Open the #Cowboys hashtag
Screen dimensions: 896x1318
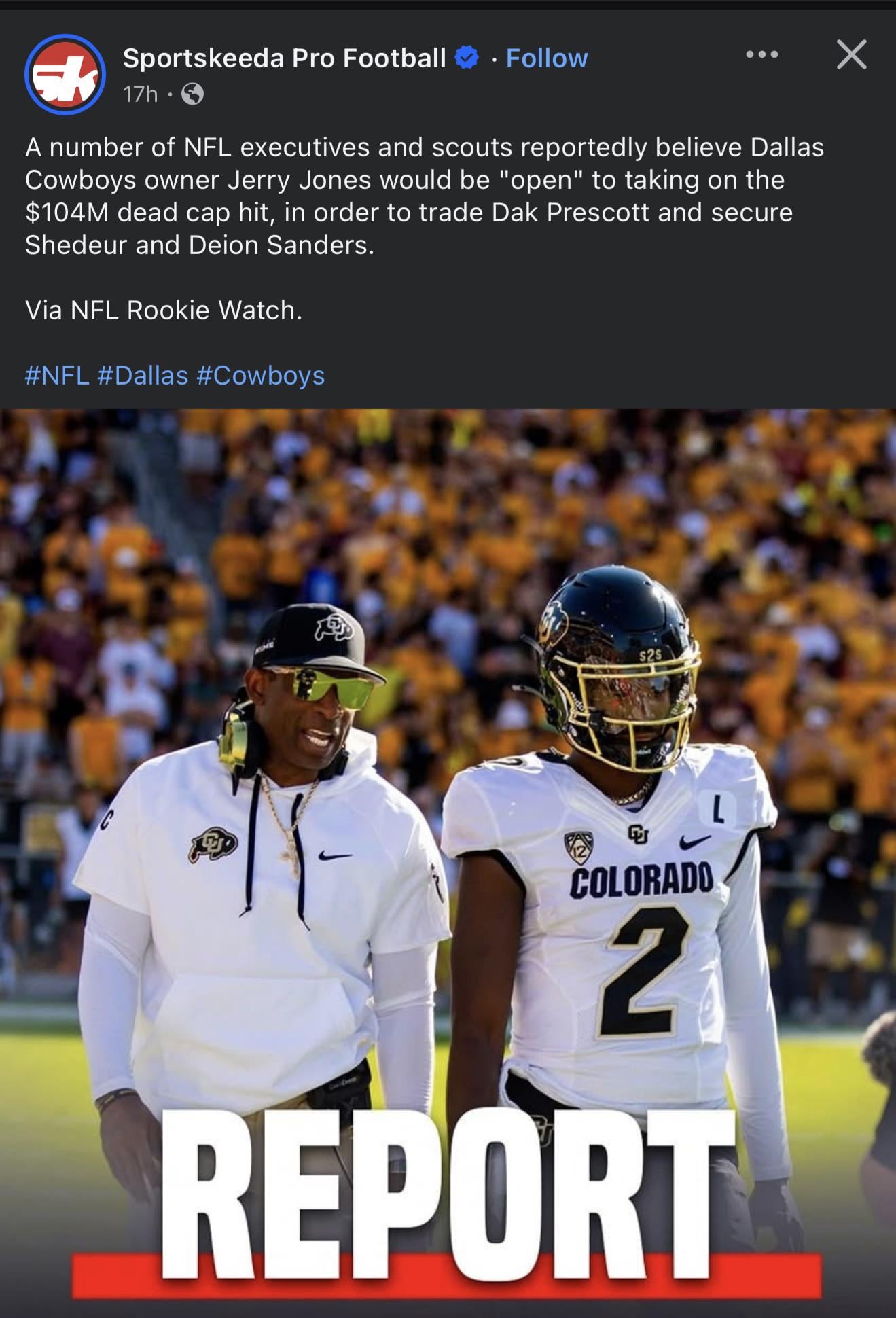point(261,376)
